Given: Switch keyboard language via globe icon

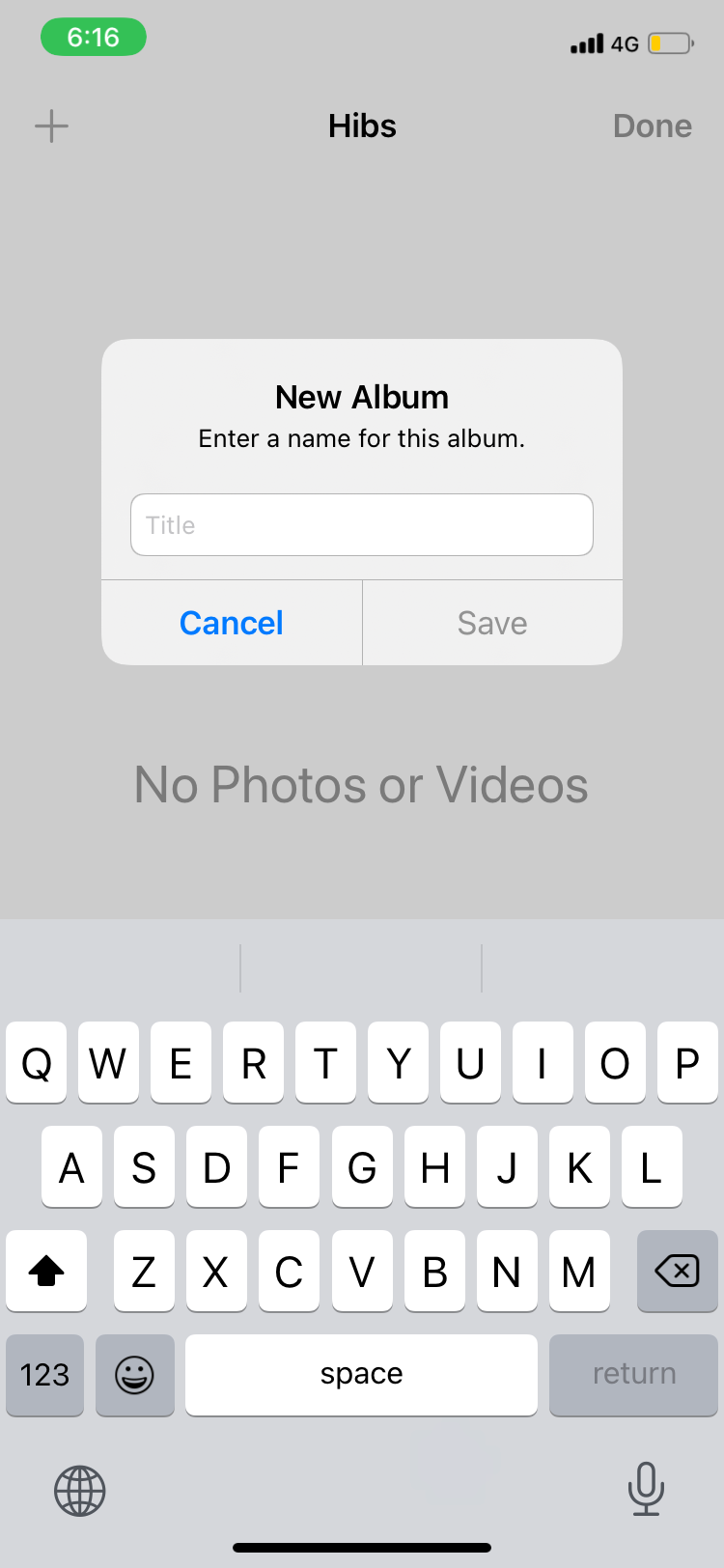Looking at the screenshot, I should [x=79, y=1490].
